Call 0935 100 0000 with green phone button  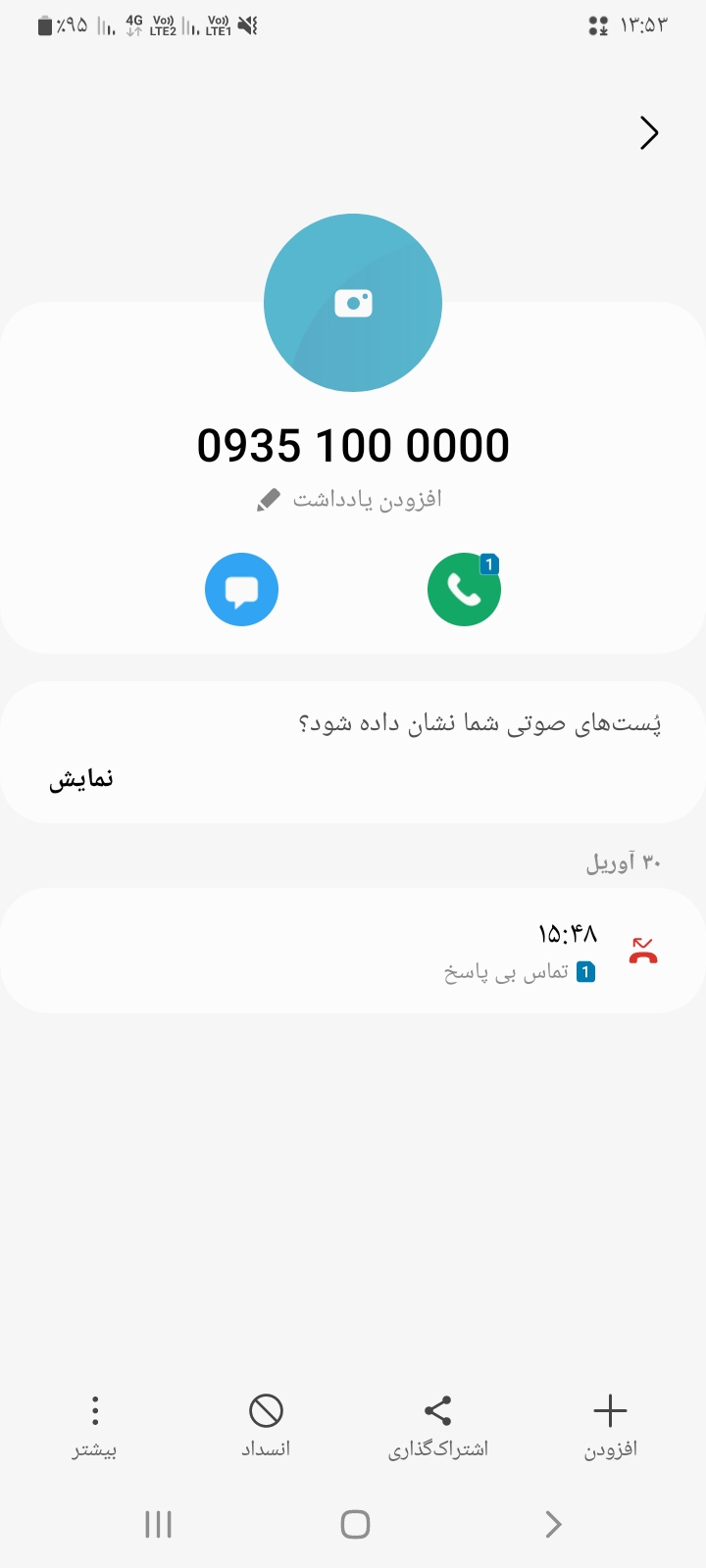[x=464, y=589]
